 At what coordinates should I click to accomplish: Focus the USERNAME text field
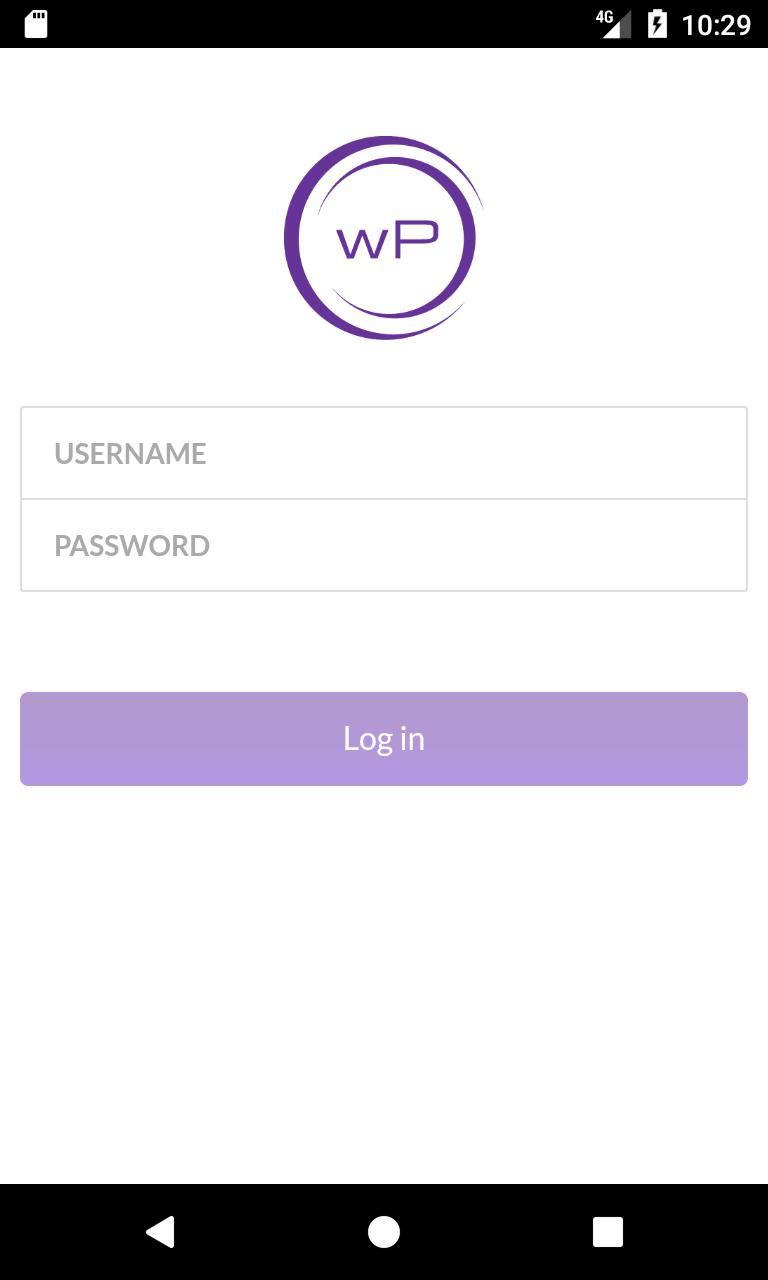[384, 453]
